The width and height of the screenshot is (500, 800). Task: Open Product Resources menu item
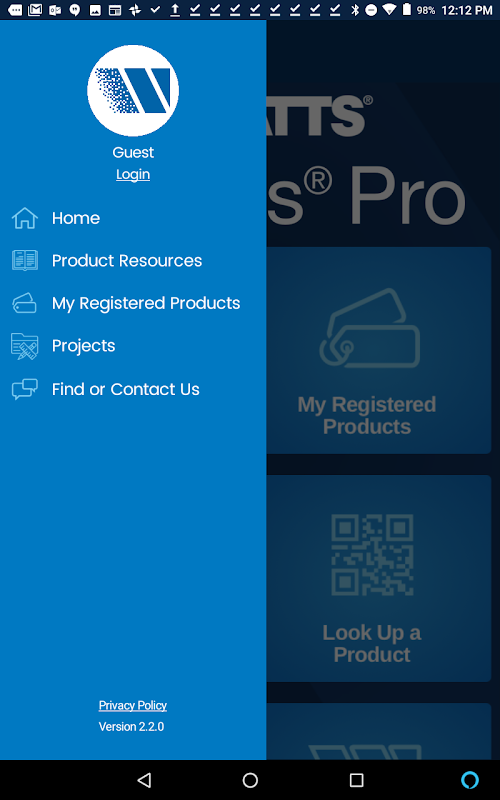coord(133,261)
